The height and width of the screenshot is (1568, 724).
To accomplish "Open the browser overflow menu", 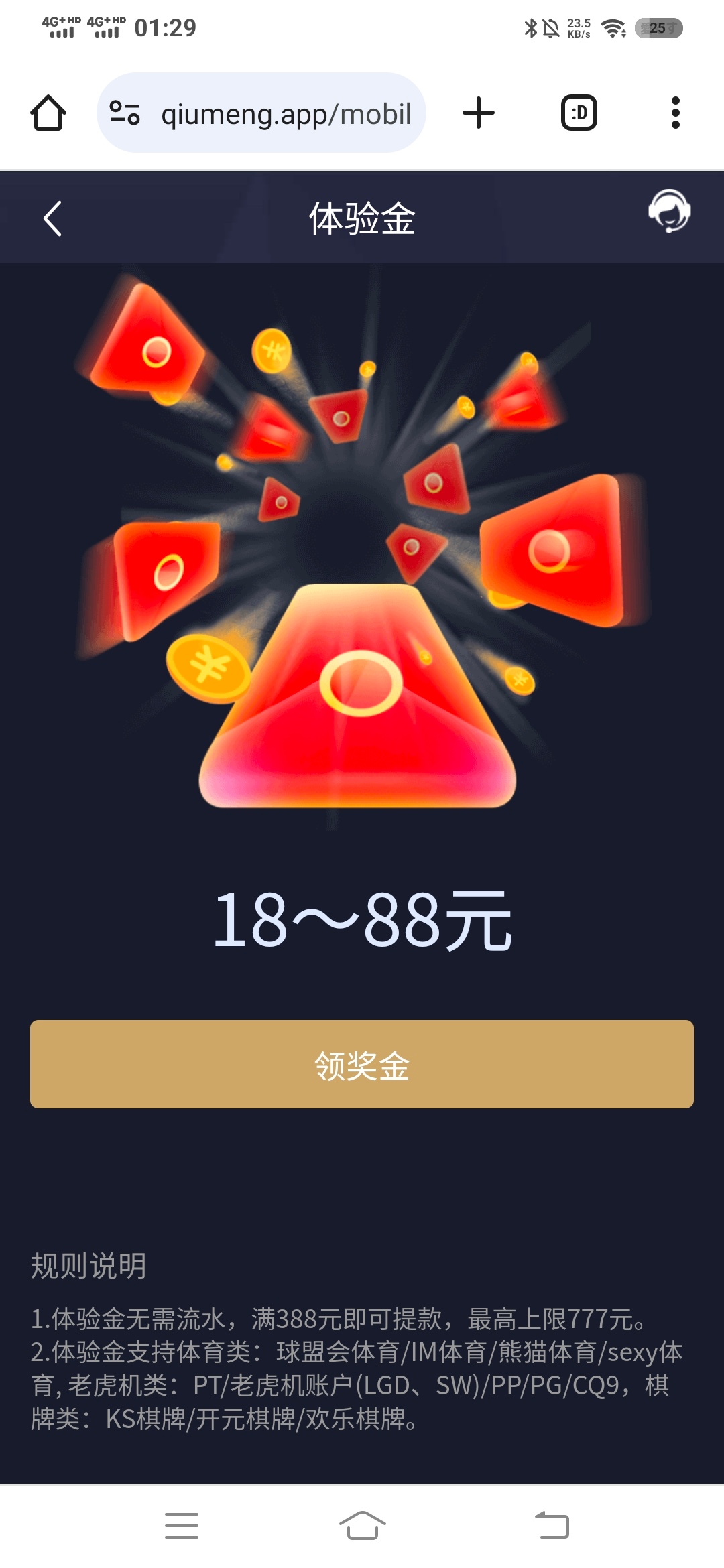I will point(675,113).
